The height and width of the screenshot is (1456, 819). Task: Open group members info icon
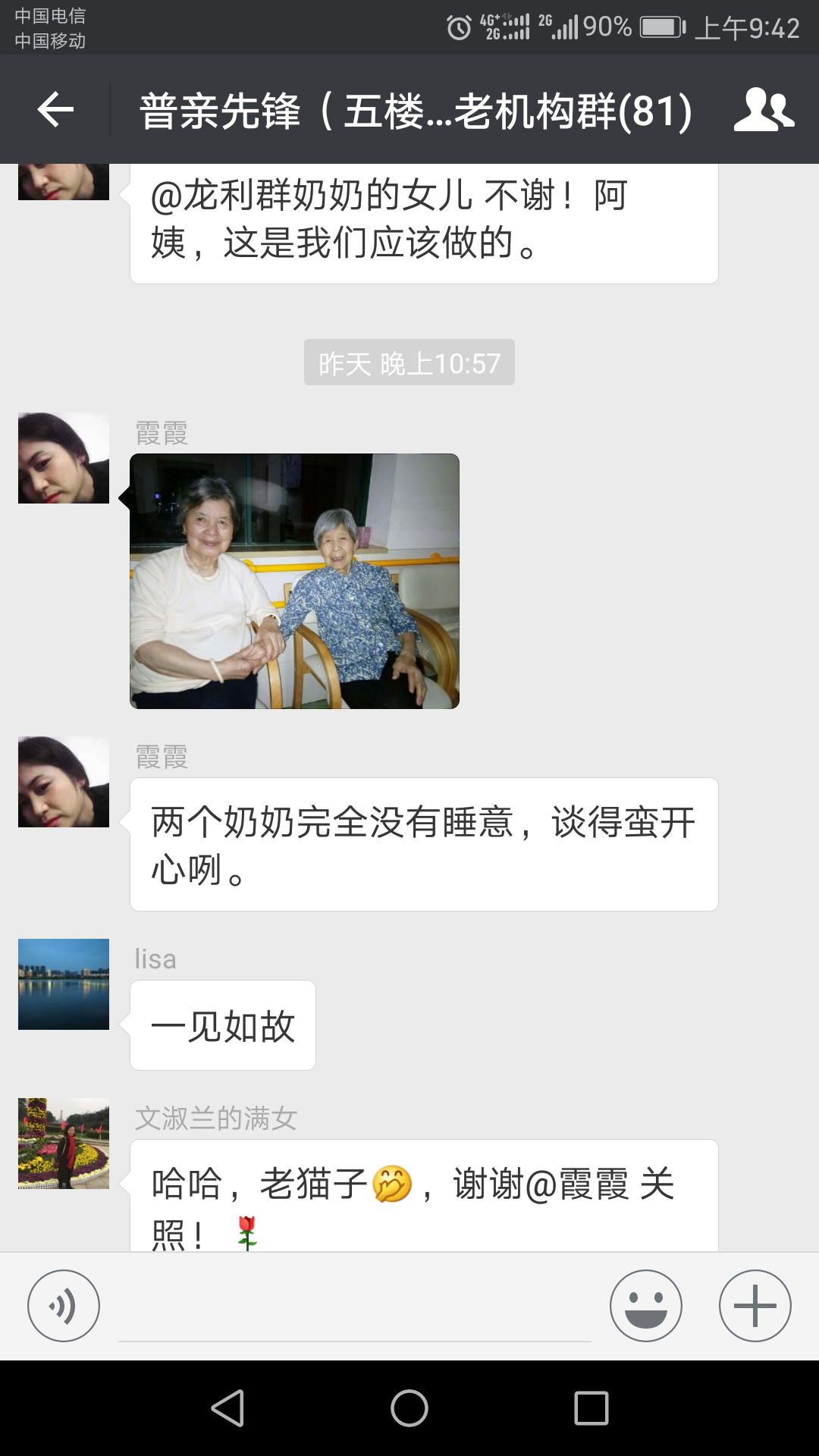[x=764, y=110]
